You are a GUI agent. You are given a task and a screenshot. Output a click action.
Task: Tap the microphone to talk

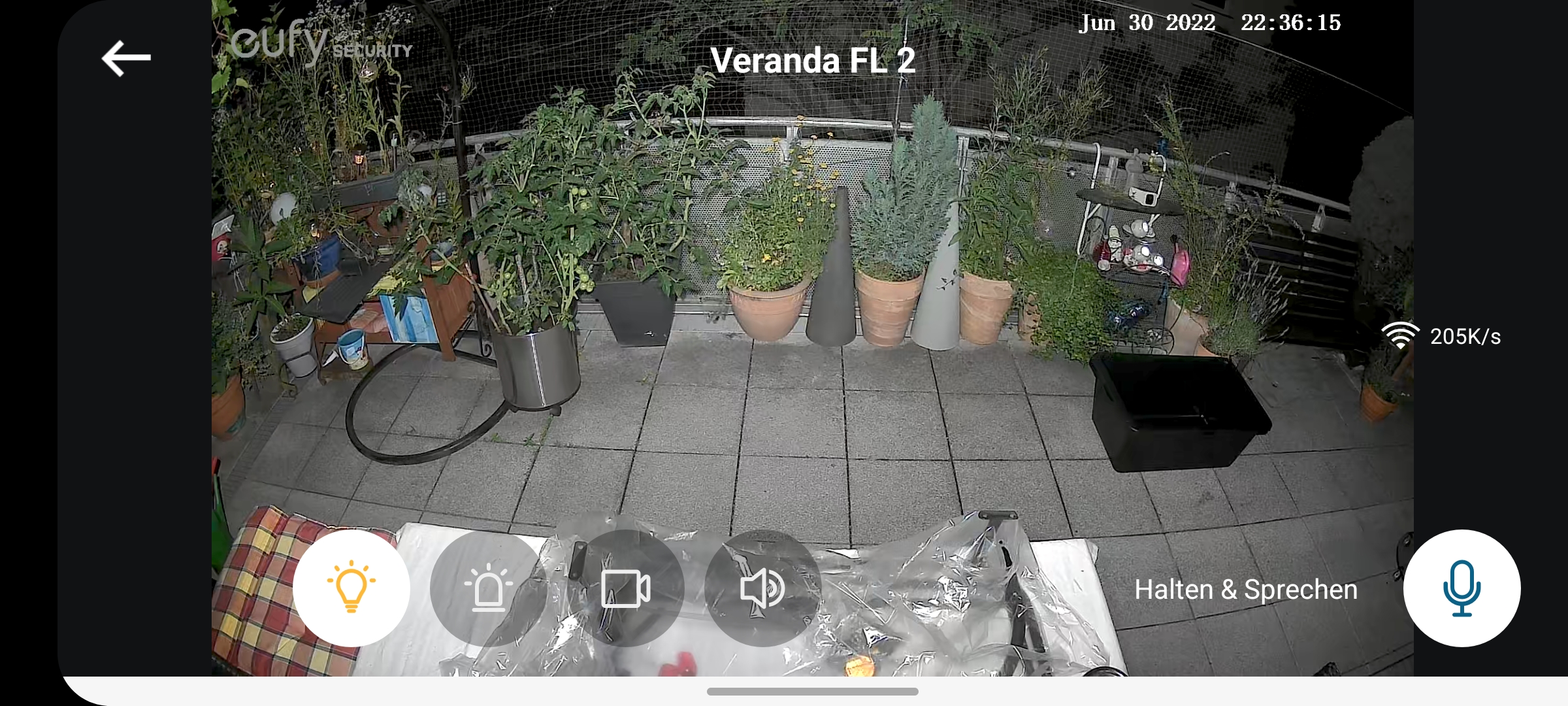point(1462,588)
